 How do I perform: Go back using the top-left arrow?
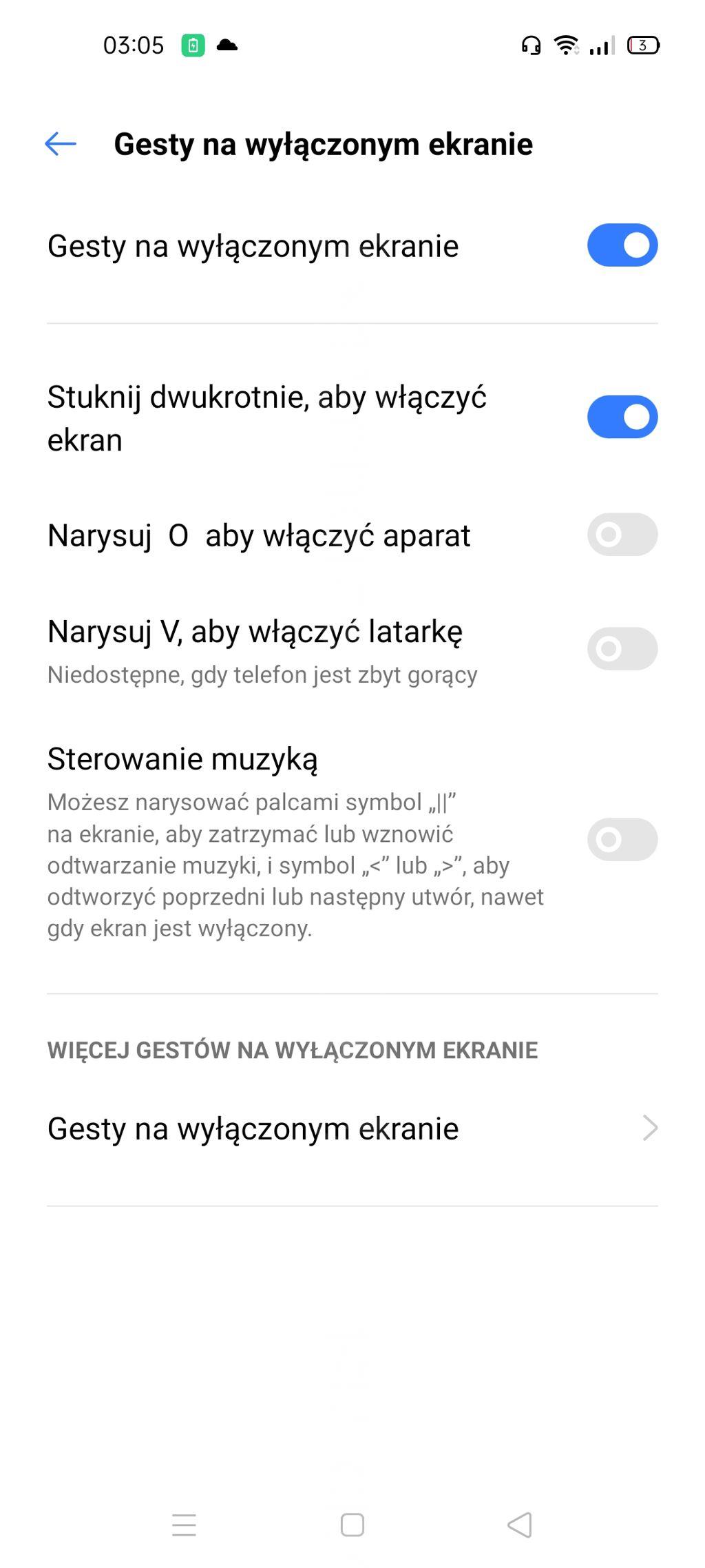[61, 144]
